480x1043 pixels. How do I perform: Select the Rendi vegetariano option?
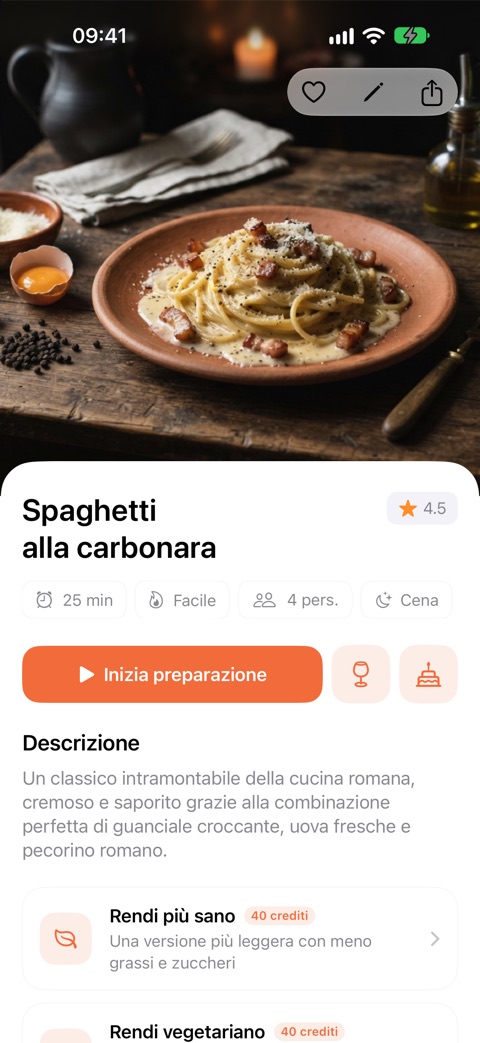(240, 1023)
